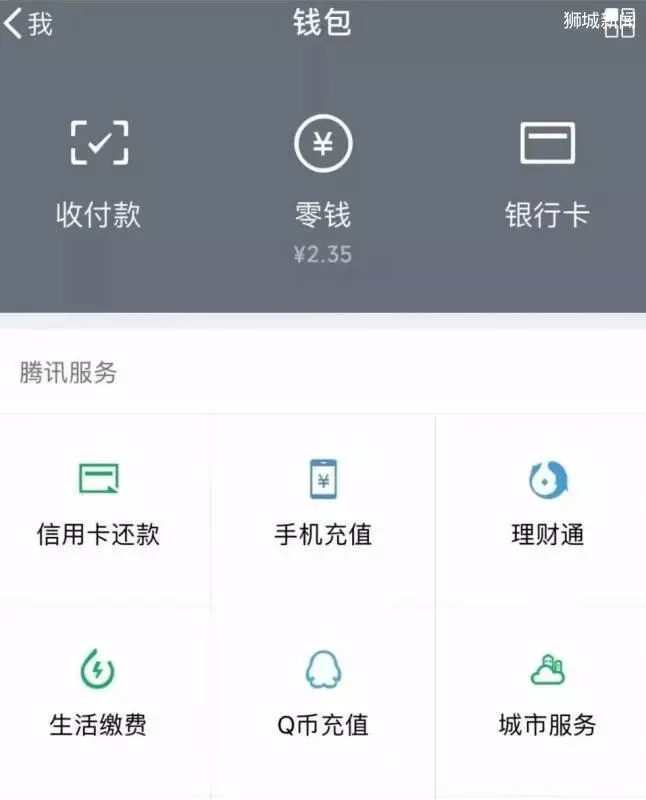646x800 pixels.
Task: Select 信用卡还款 service
Action: tap(99, 505)
